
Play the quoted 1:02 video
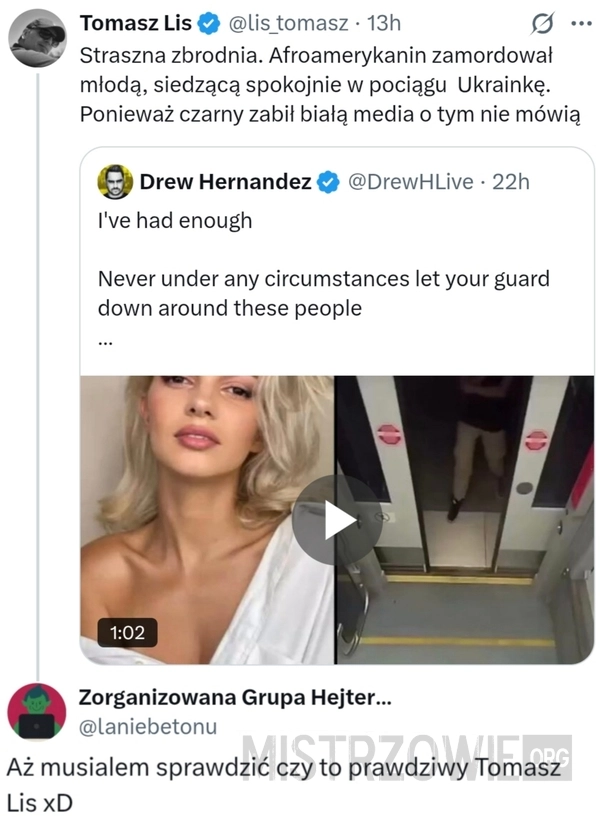point(336,520)
